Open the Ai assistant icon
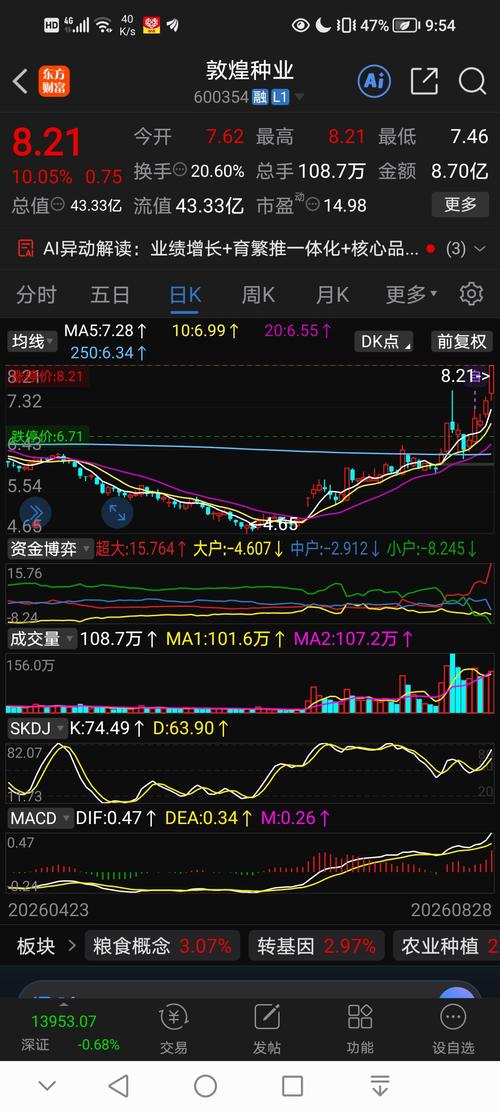This screenshot has height=1111, width=500. tap(375, 81)
